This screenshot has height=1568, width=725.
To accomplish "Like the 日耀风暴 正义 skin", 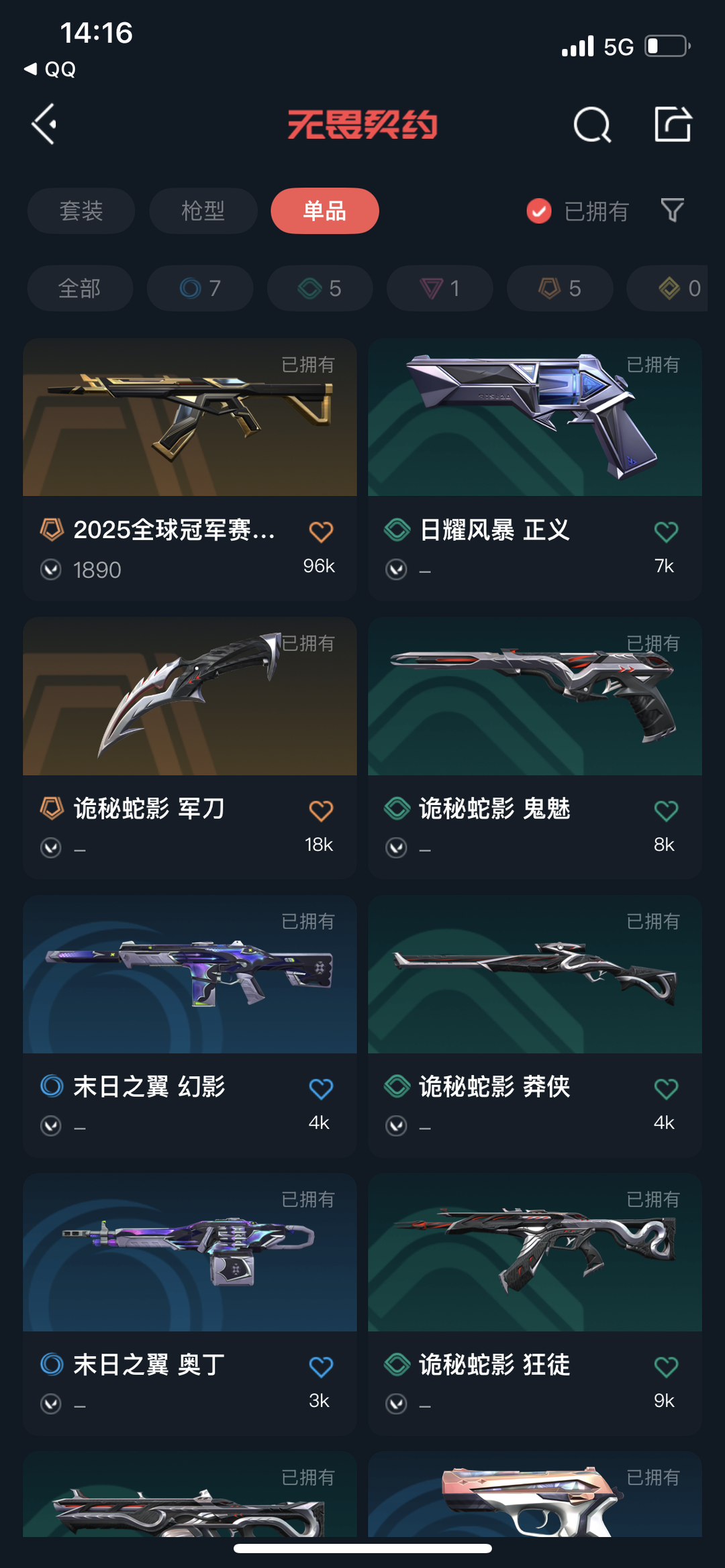I will [x=665, y=532].
